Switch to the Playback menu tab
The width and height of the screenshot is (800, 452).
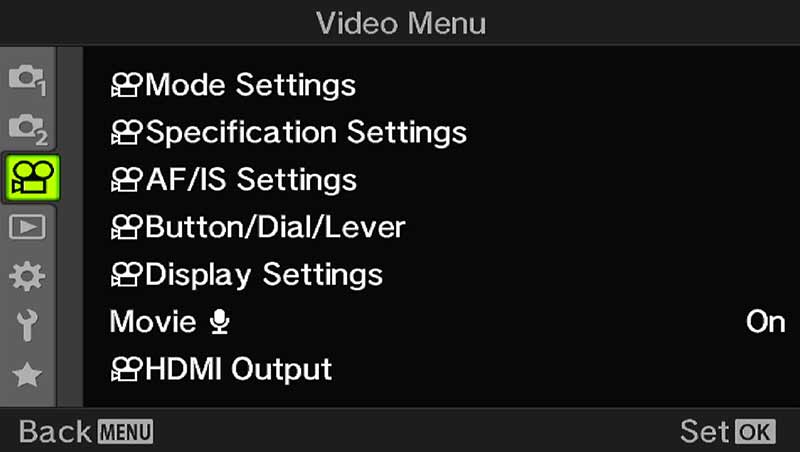tap(27, 228)
